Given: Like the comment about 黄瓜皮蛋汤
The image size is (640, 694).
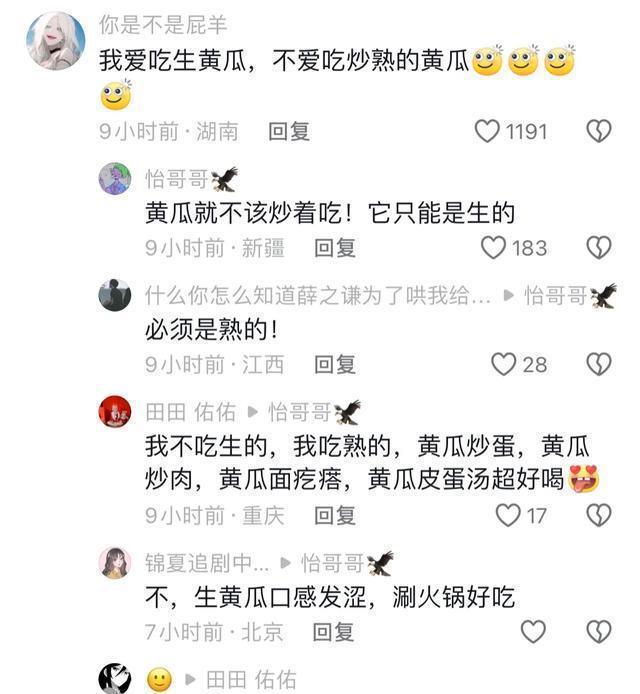Looking at the screenshot, I should coord(508,515).
